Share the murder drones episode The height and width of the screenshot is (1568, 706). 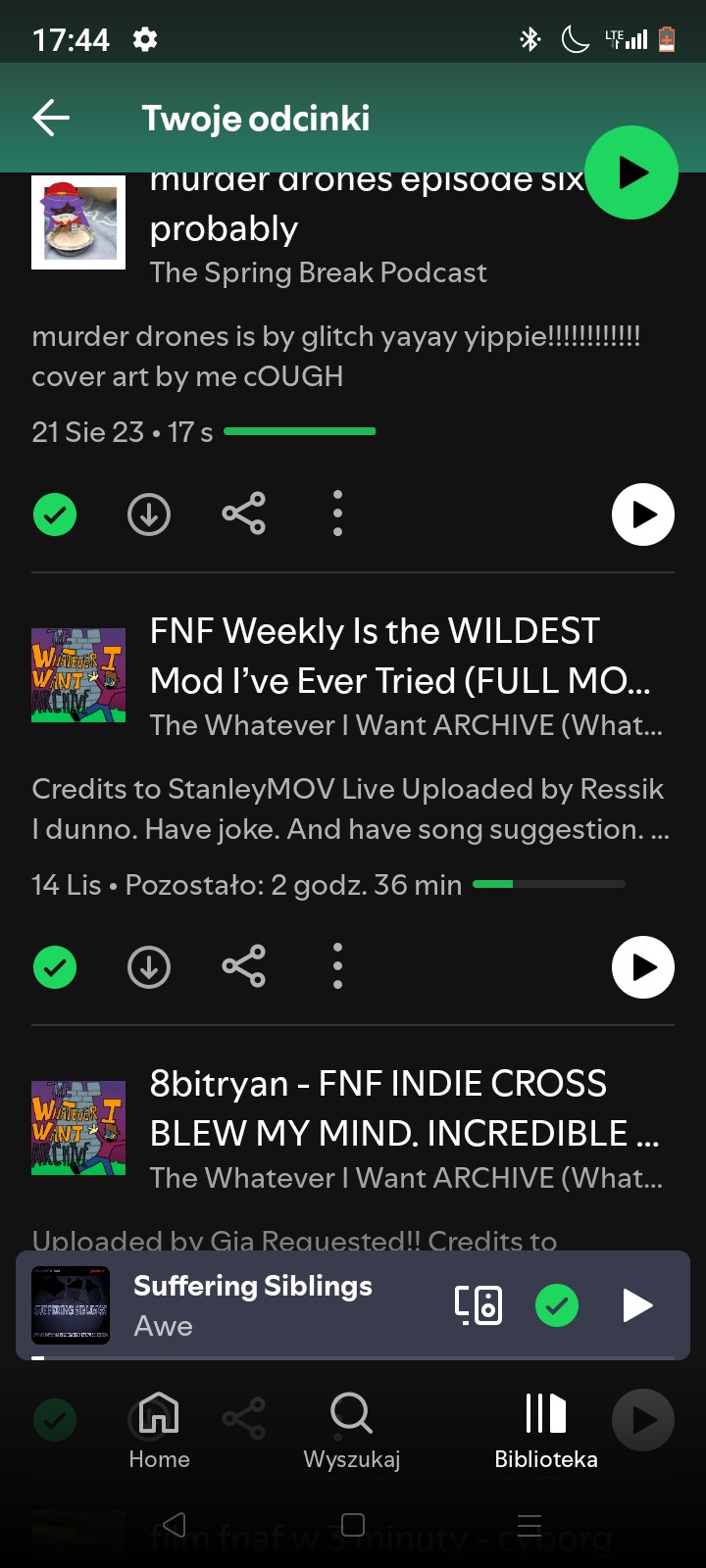point(243,514)
